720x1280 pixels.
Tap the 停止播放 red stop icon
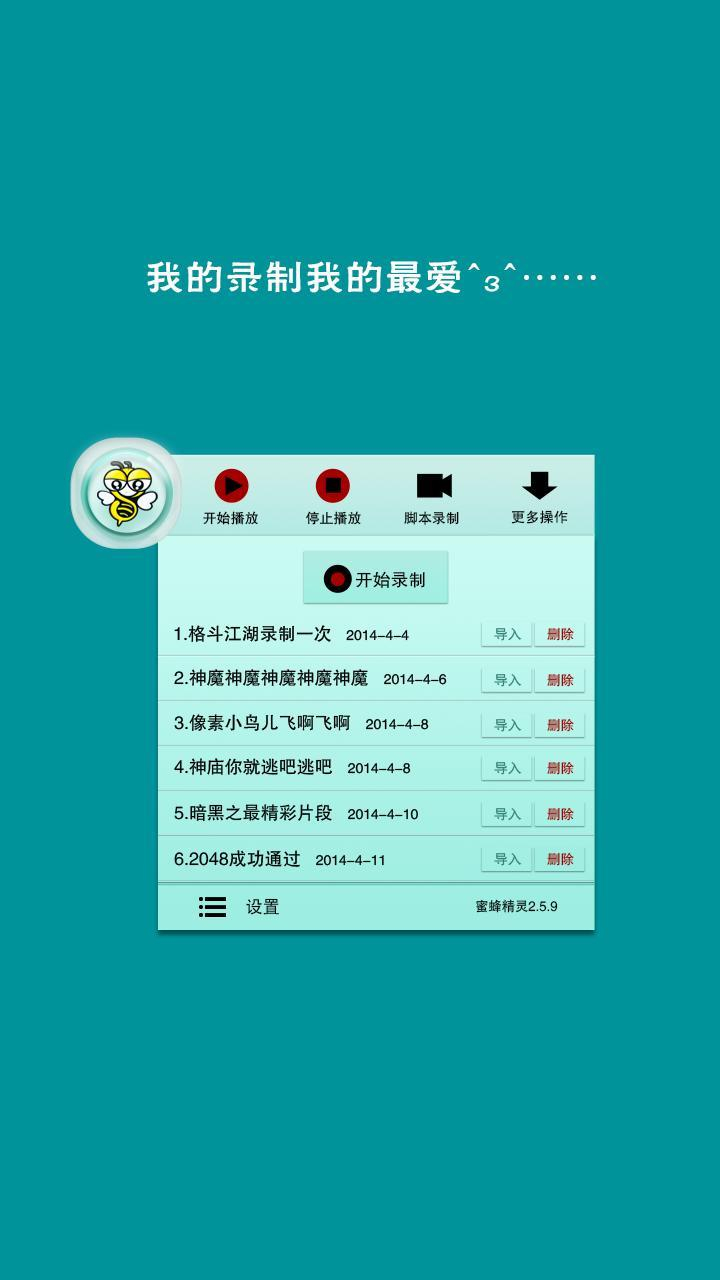(334, 487)
